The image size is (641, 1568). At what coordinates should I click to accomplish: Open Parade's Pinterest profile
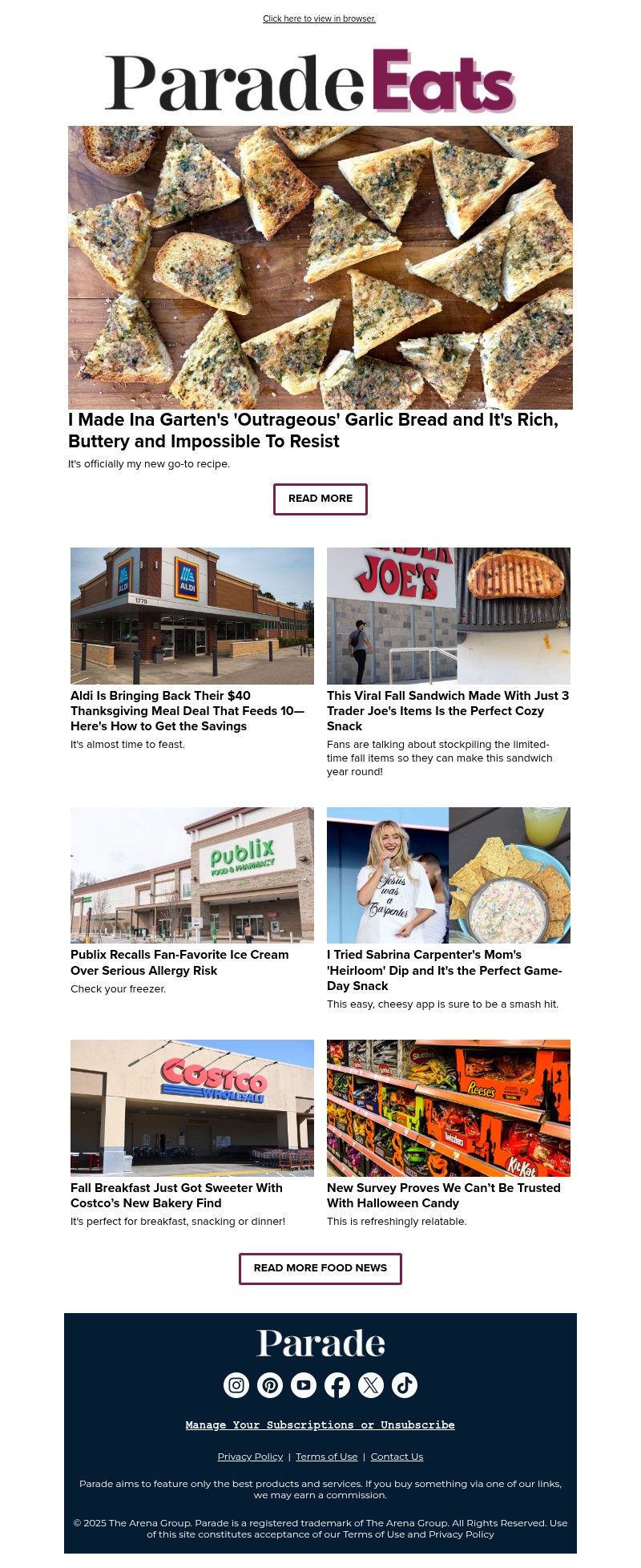[270, 1385]
